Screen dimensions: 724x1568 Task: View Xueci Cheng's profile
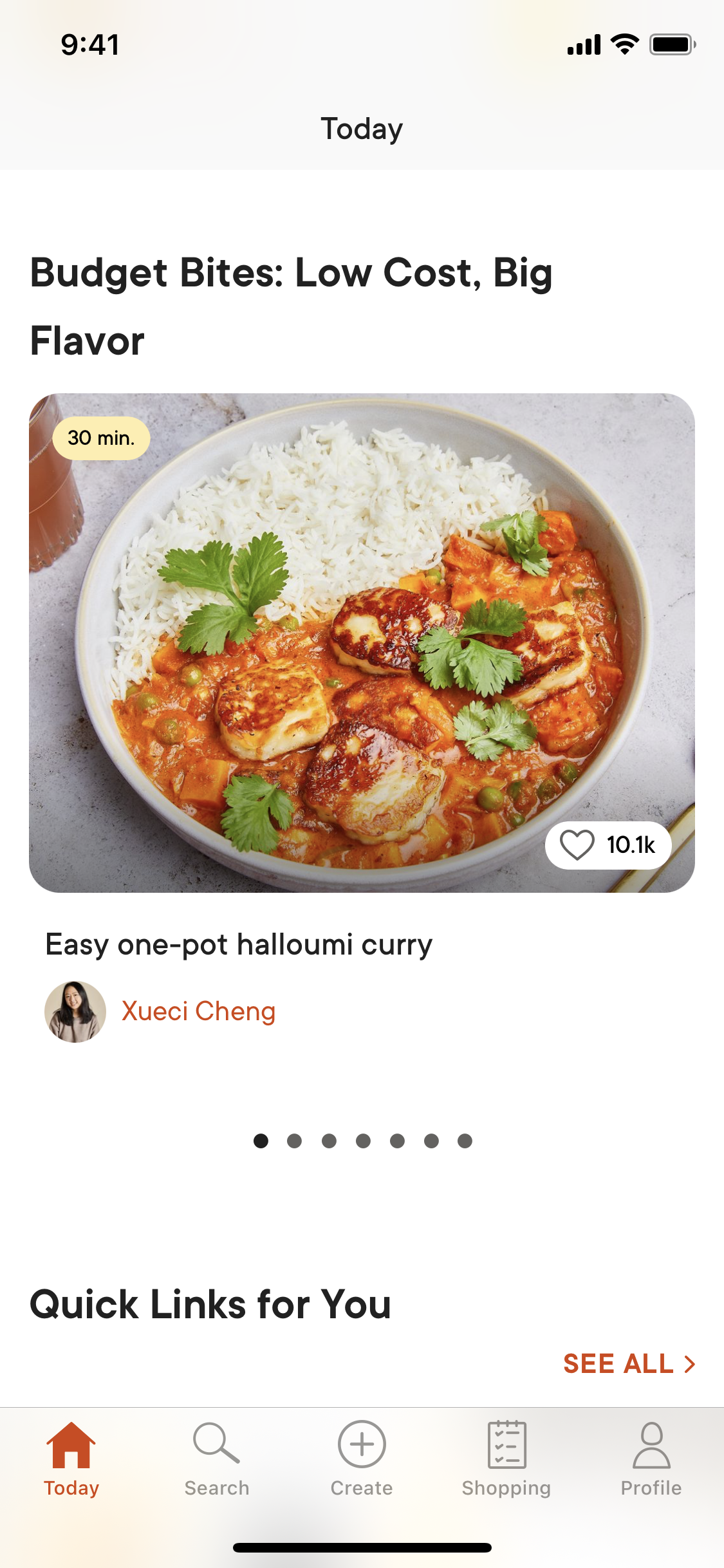[x=198, y=1011]
